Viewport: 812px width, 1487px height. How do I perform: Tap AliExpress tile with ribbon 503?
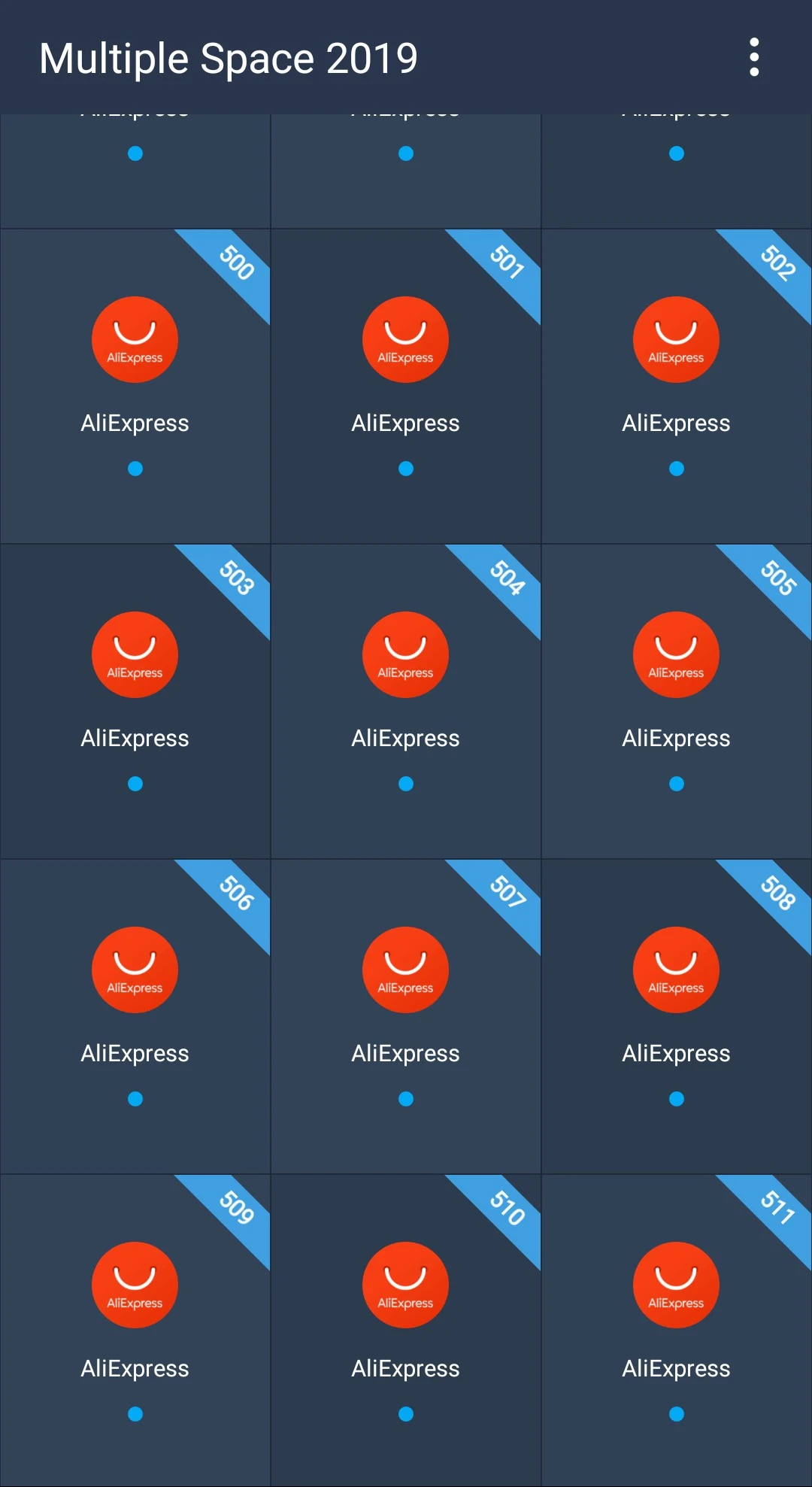(135, 702)
